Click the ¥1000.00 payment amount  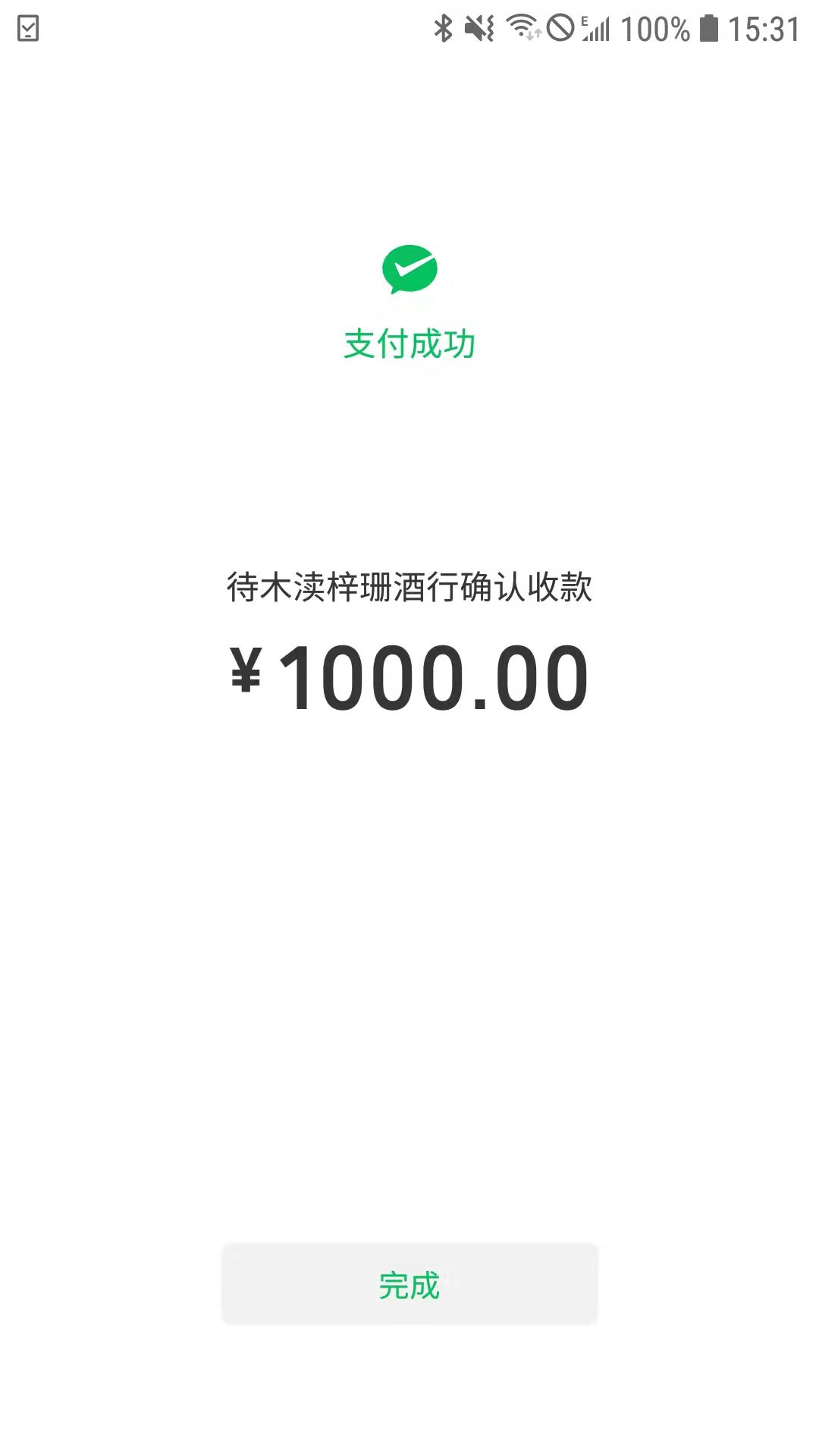[409, 677]
